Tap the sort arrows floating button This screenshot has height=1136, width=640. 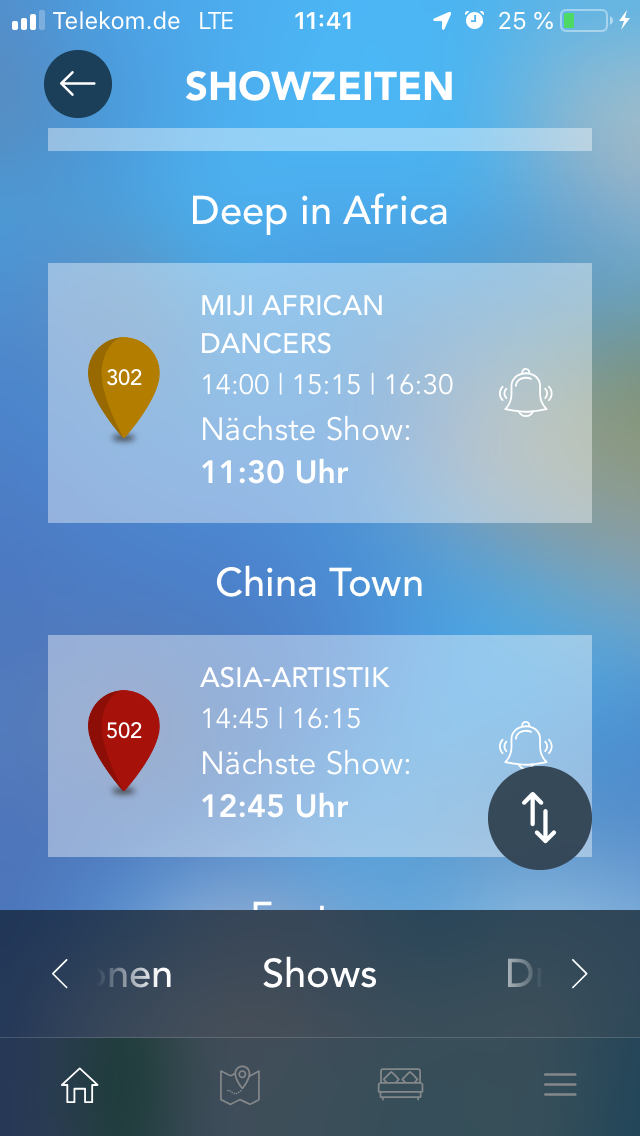[539, 818]
